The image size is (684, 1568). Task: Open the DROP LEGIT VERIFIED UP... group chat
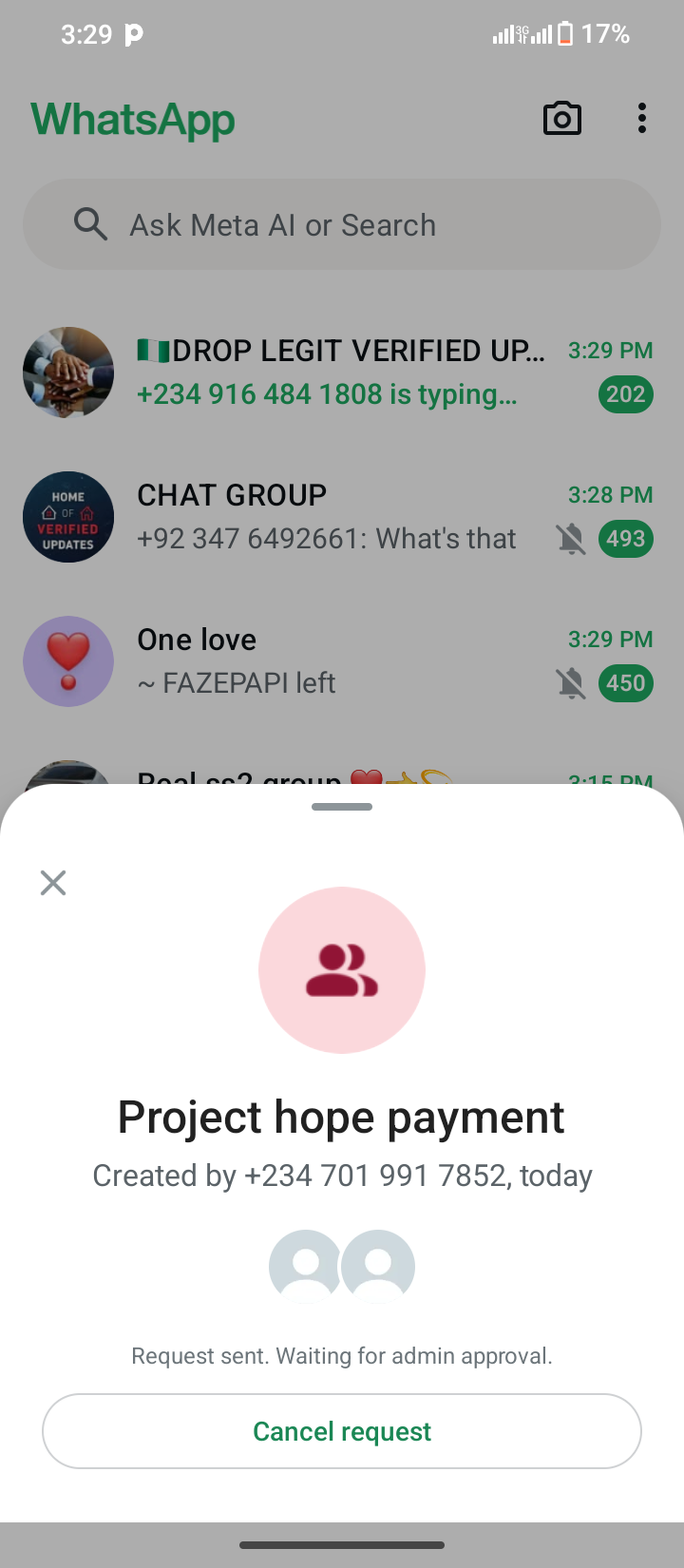coord(342,373)
